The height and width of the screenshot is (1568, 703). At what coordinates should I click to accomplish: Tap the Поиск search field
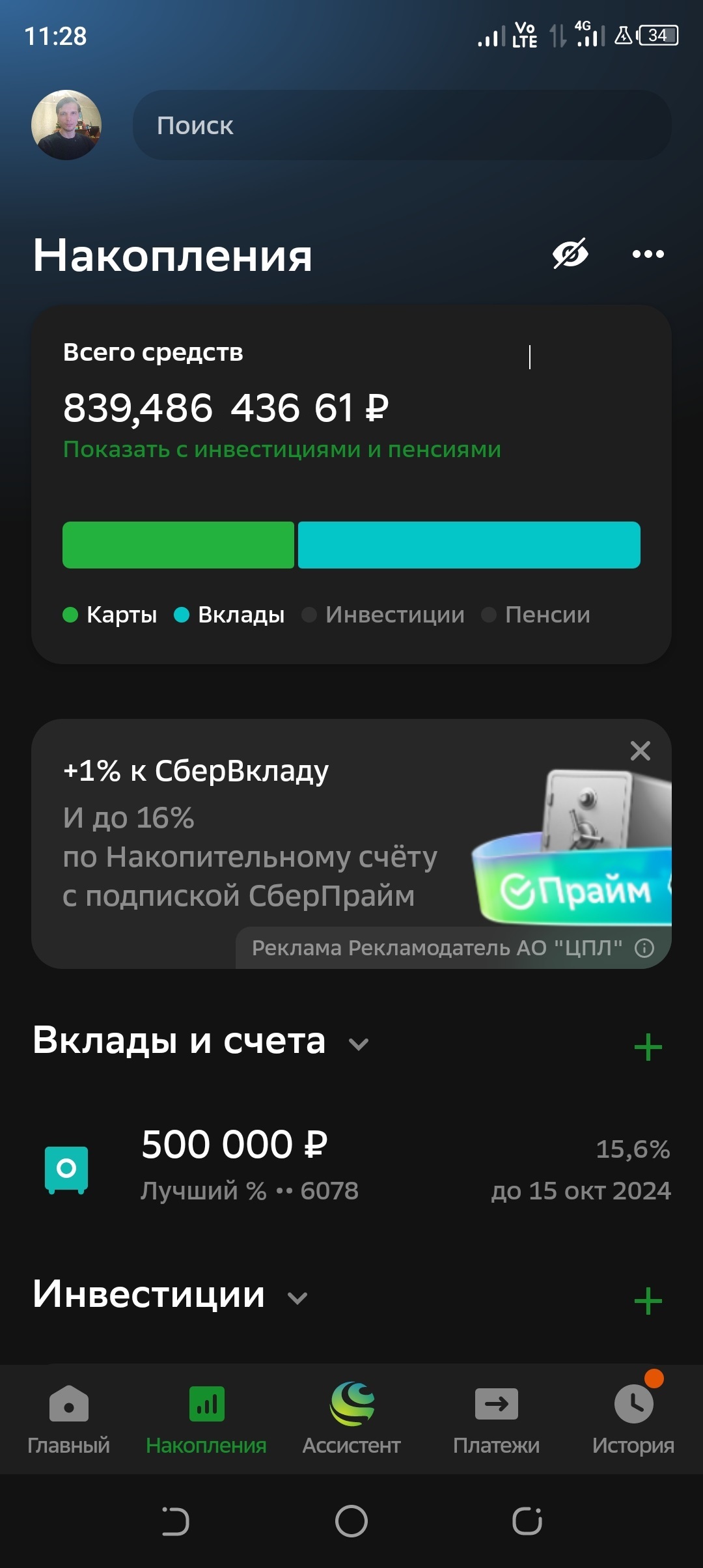pos(400,126)
